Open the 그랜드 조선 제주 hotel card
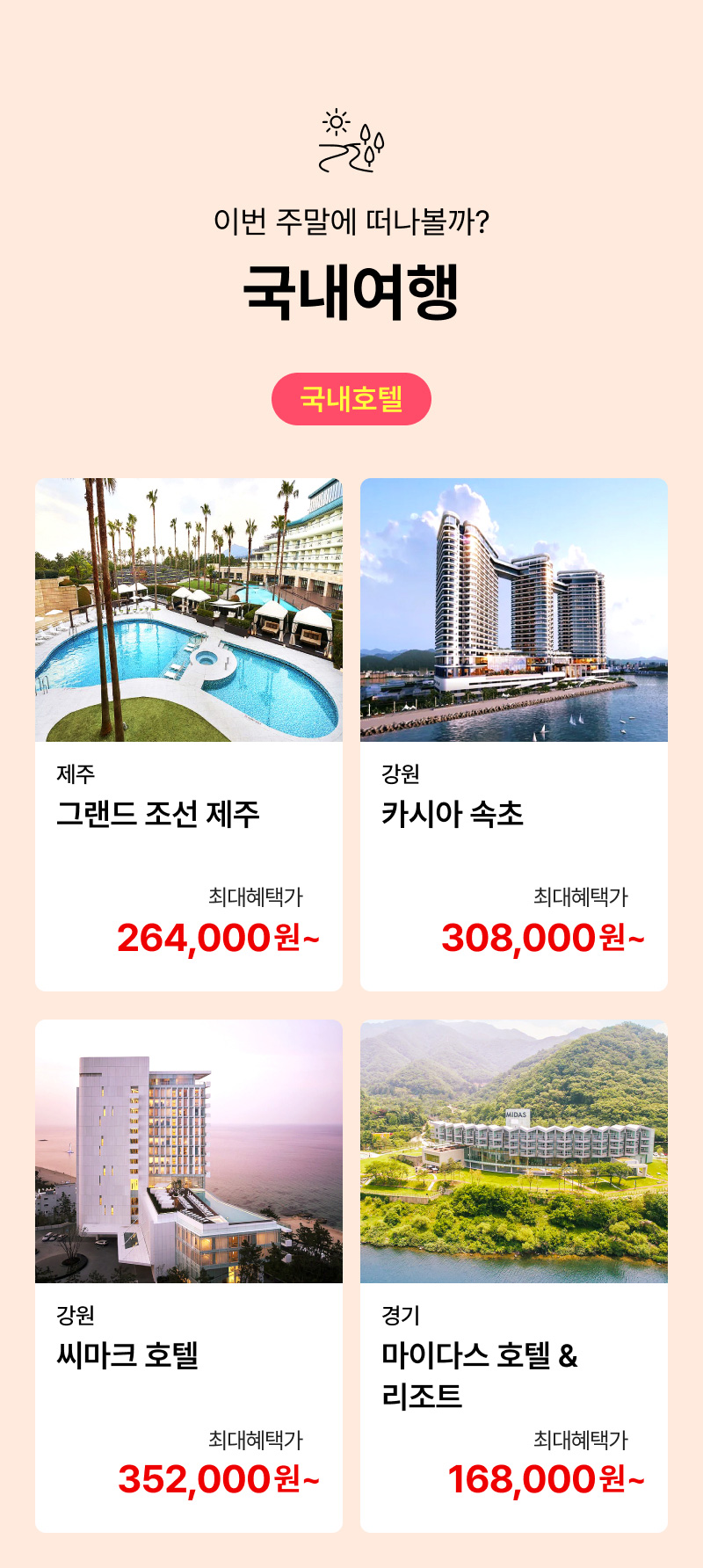The width and height of the screenshot is (703, 1568). [189, 734]
